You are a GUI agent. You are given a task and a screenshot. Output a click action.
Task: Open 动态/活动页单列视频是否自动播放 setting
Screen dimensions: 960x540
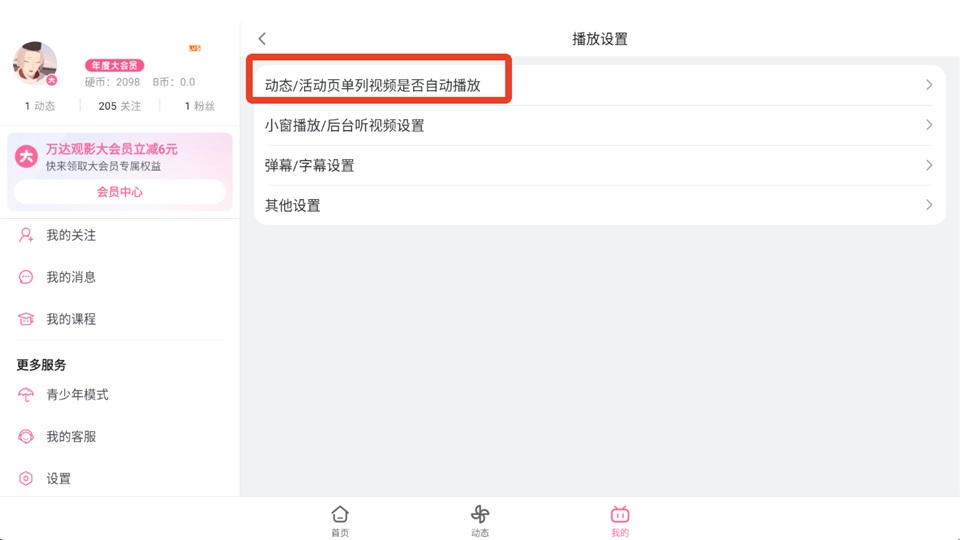point(598,85)
